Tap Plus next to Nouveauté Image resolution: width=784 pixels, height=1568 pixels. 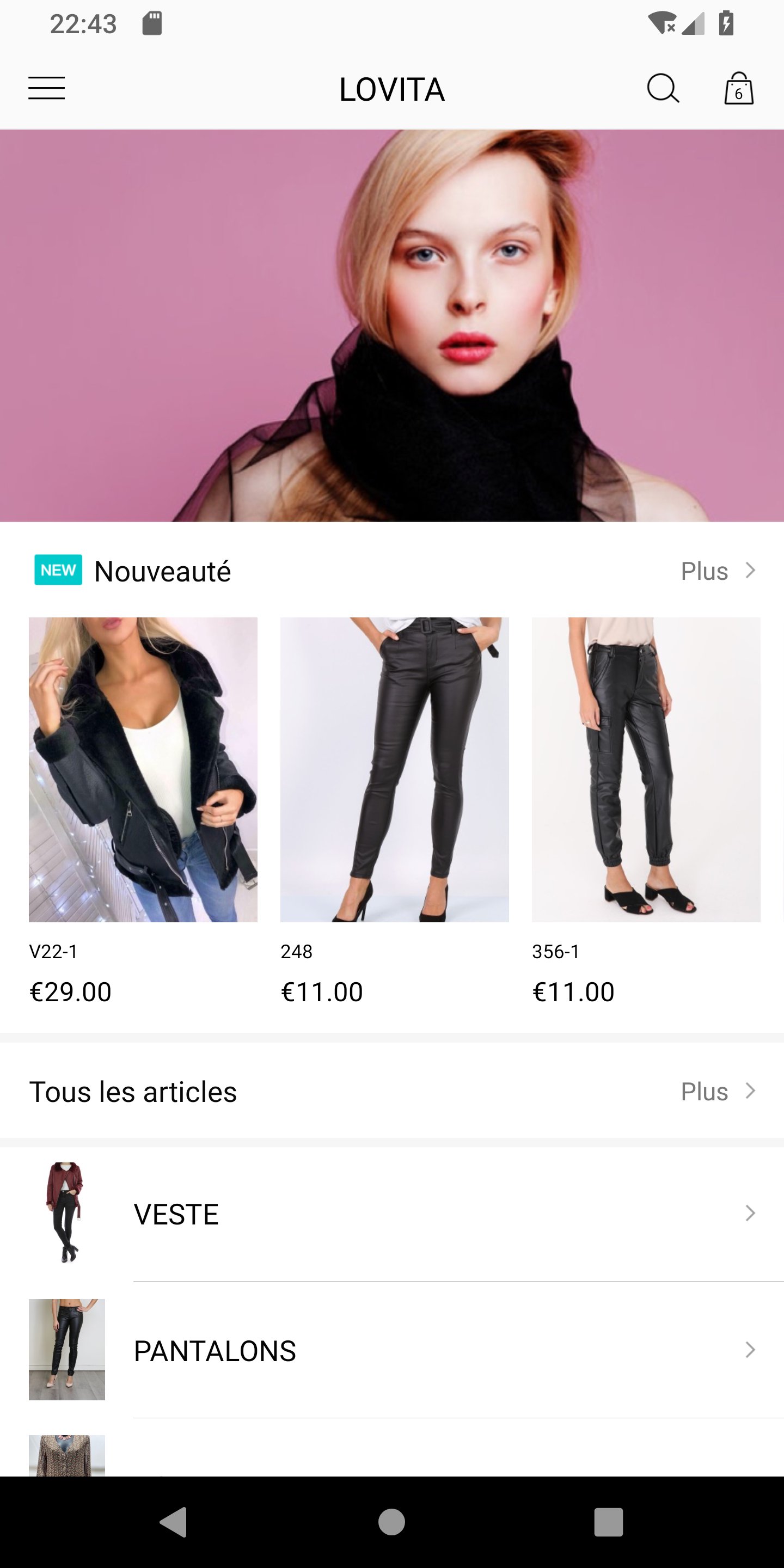[x=717, y=571]
